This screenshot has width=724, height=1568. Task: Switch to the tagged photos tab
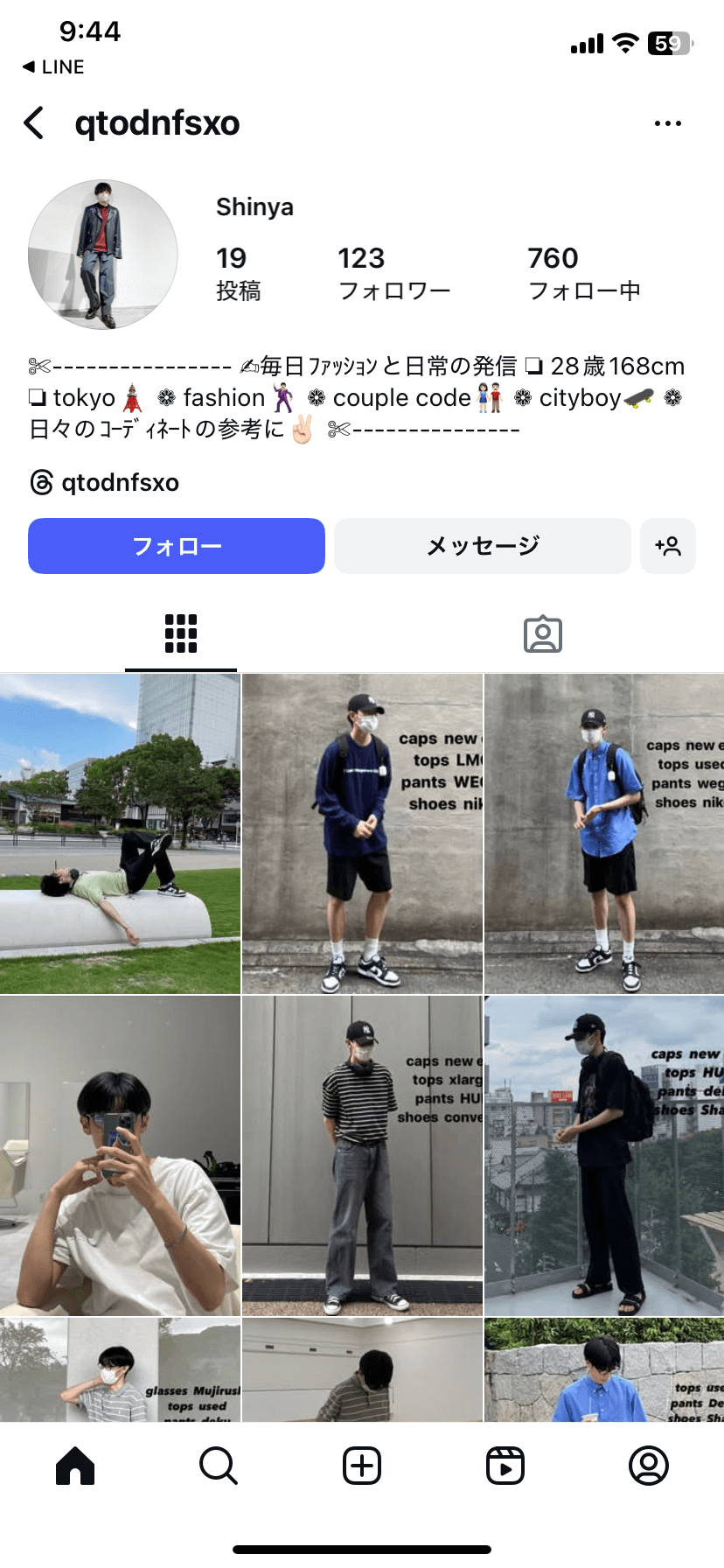[x=542, y=633]
